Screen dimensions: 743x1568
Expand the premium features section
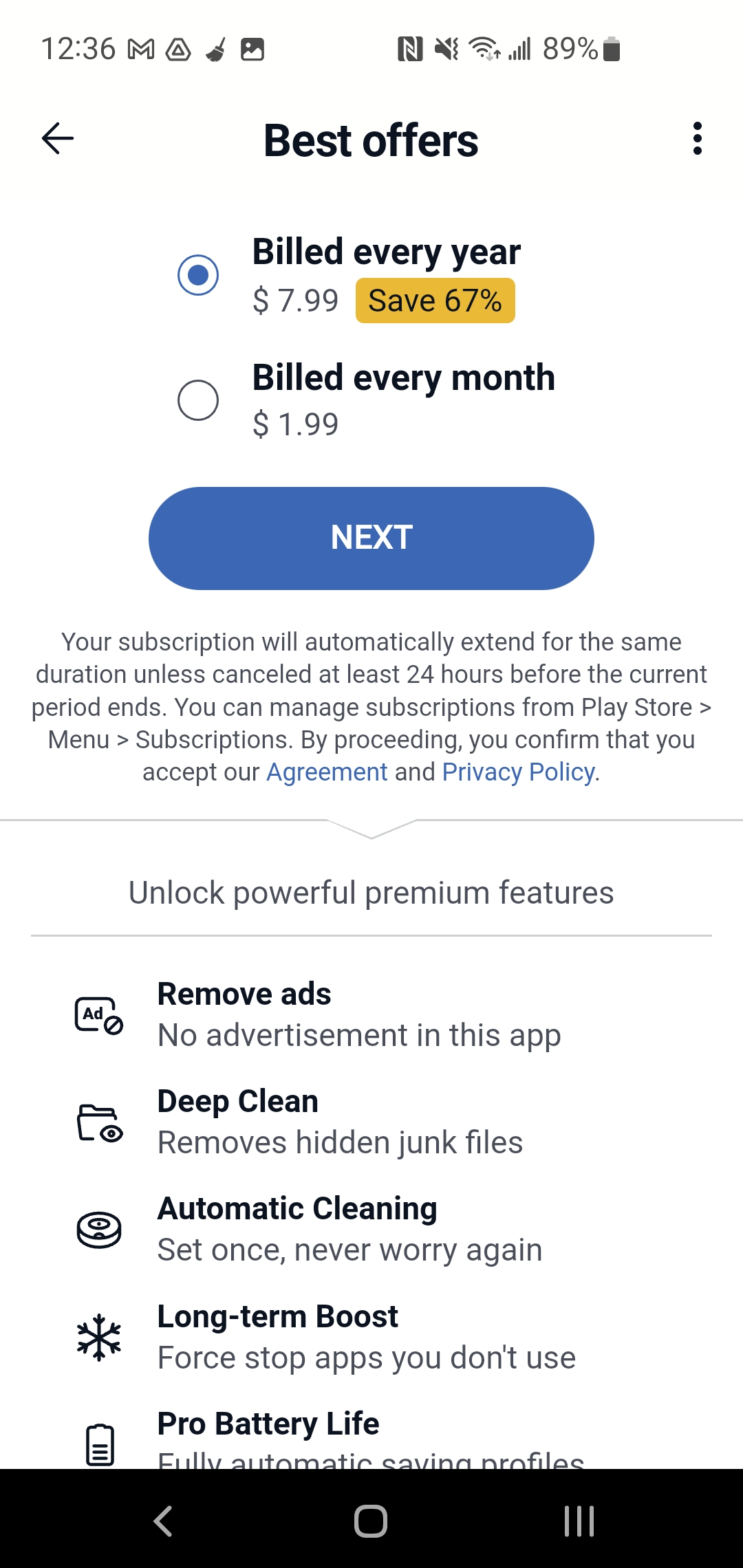tap(371, 892)
